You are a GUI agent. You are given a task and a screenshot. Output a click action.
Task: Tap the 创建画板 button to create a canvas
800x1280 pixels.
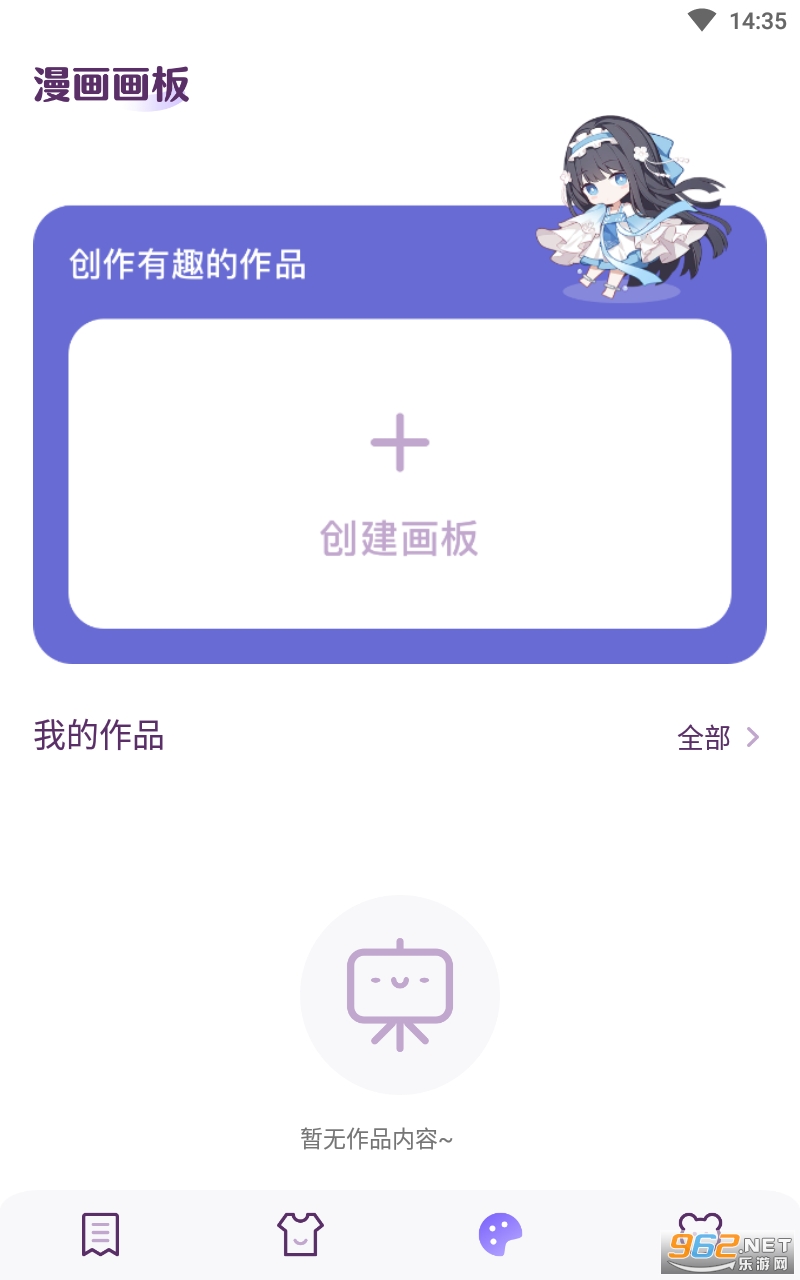pos(400,474)
